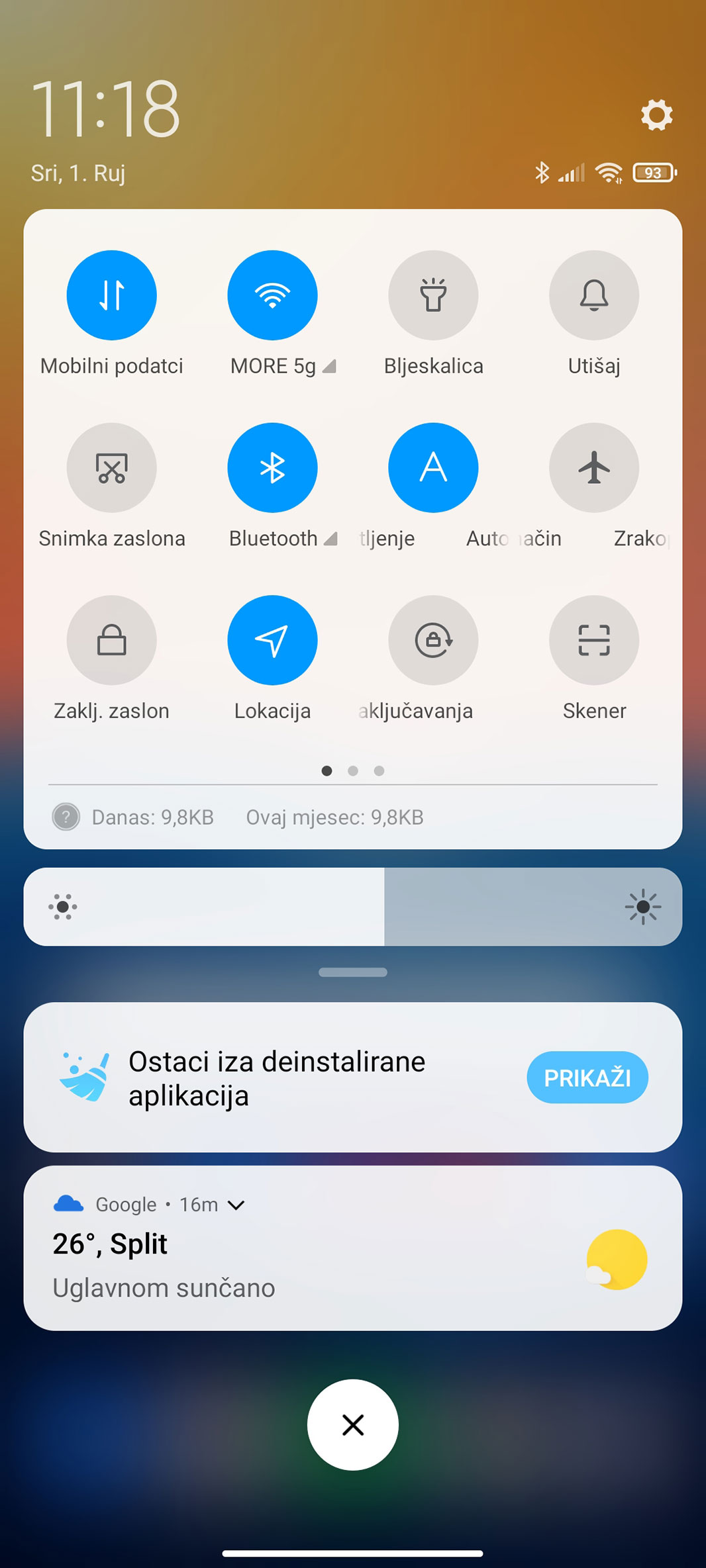The height and width of the screenshot is (1568, 706).
Task: Toggle automatic brightness with the A tile
Action: pyautogui.click(x=433, y=468)
